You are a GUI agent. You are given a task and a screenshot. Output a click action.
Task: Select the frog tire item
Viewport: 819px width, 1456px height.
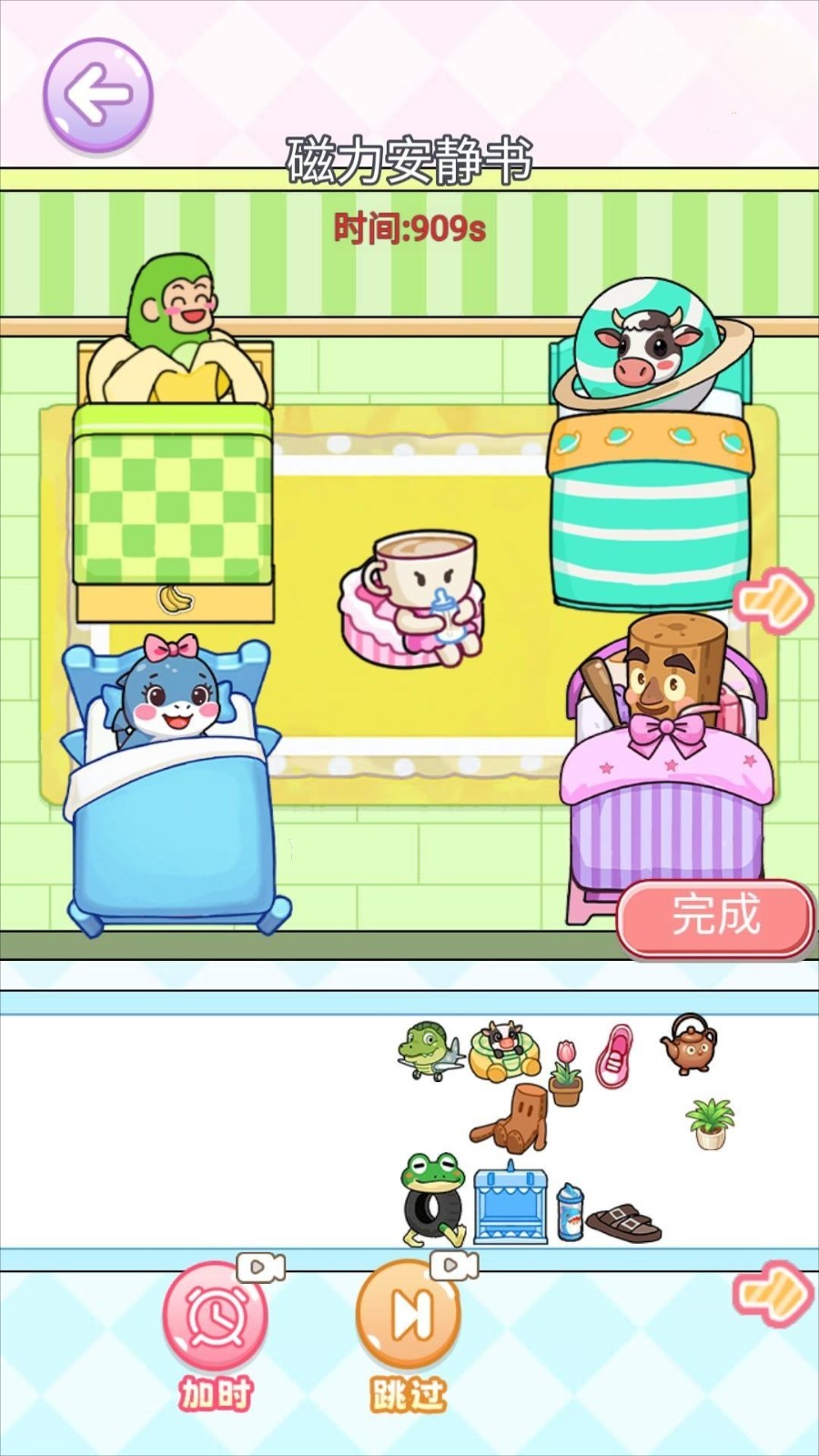point(433,1198)
